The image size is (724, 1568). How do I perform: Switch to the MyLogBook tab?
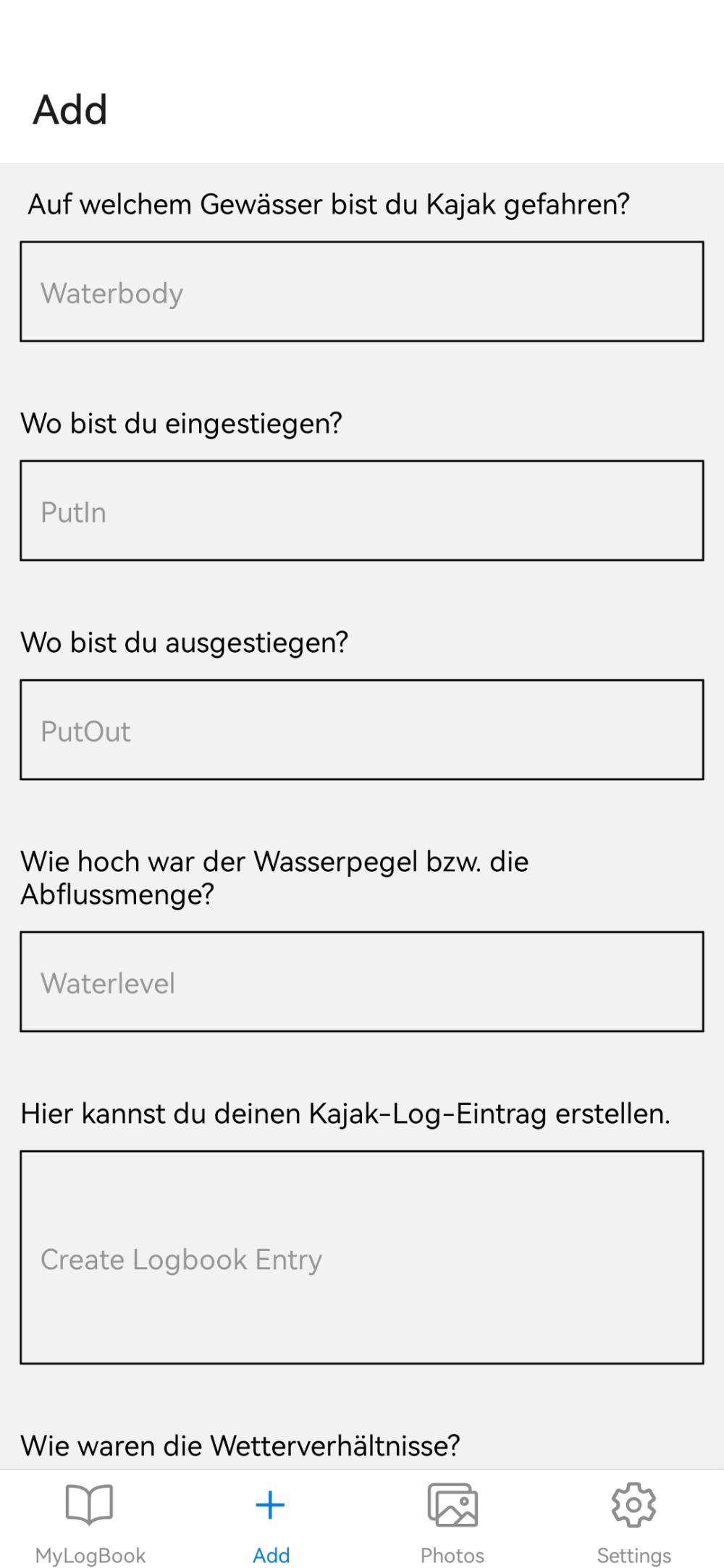88,1554
